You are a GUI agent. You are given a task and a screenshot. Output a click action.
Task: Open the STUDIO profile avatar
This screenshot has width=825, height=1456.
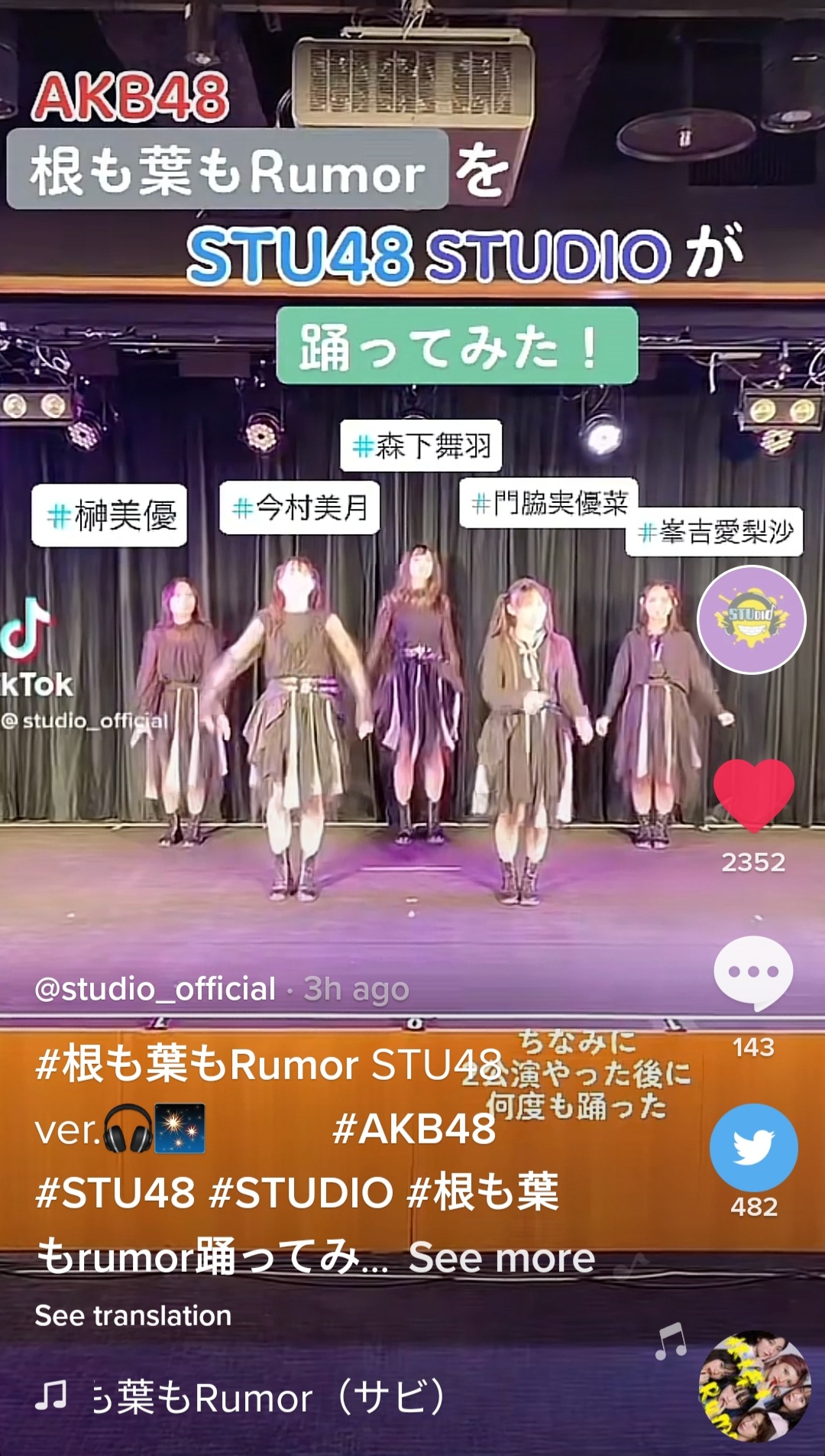[752, 620]
